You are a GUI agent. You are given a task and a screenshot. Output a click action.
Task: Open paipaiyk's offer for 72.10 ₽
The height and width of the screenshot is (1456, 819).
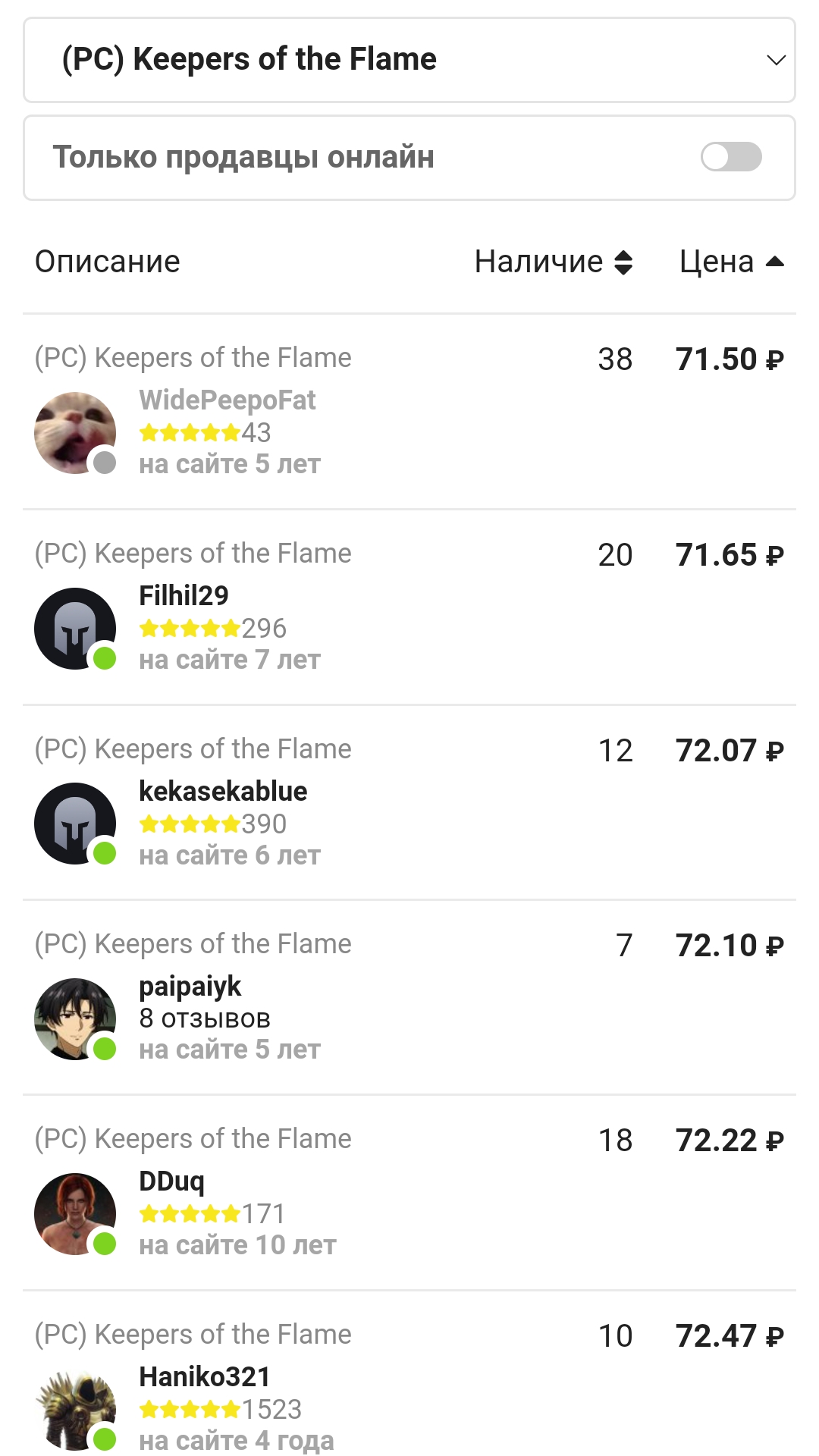409,996
